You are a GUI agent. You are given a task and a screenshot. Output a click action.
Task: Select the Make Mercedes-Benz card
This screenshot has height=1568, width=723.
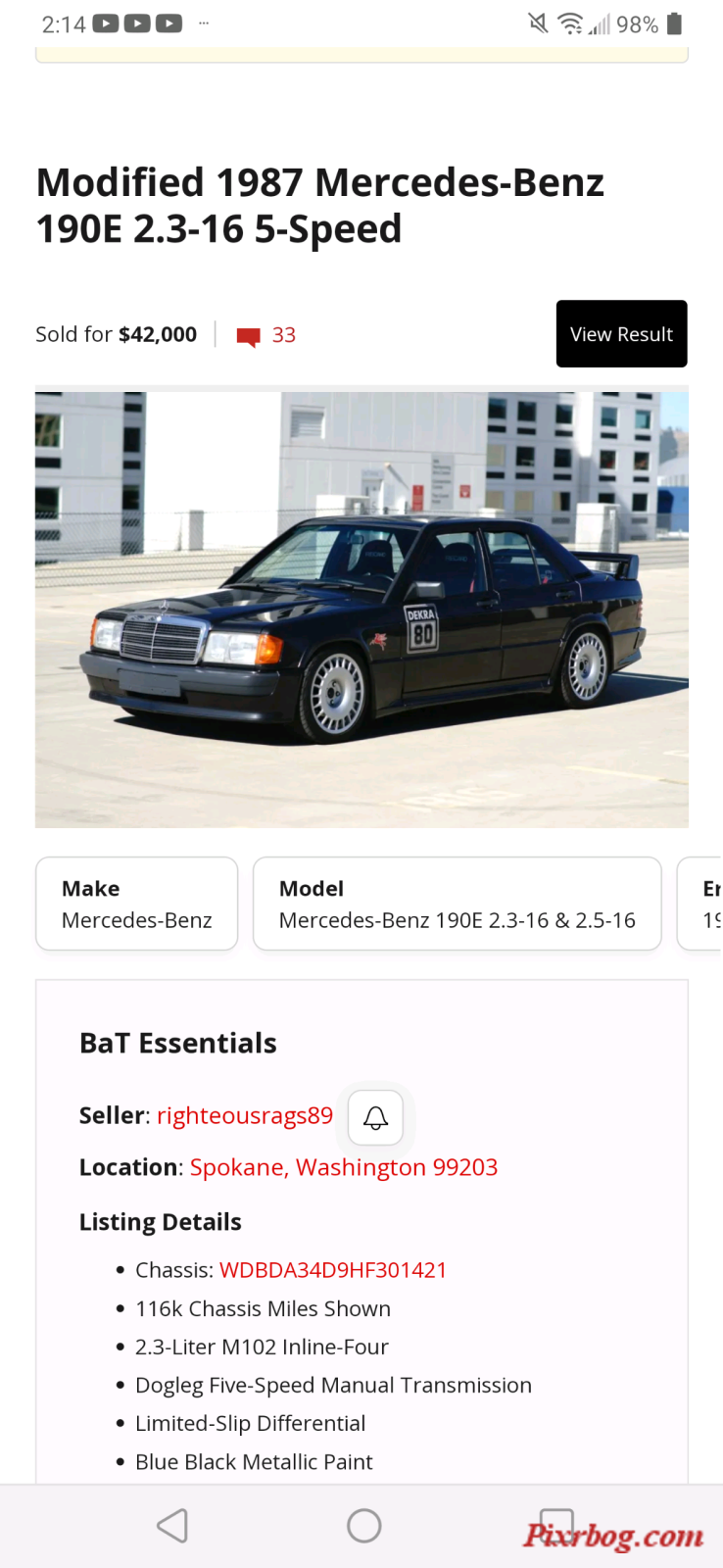click(137, 904)
